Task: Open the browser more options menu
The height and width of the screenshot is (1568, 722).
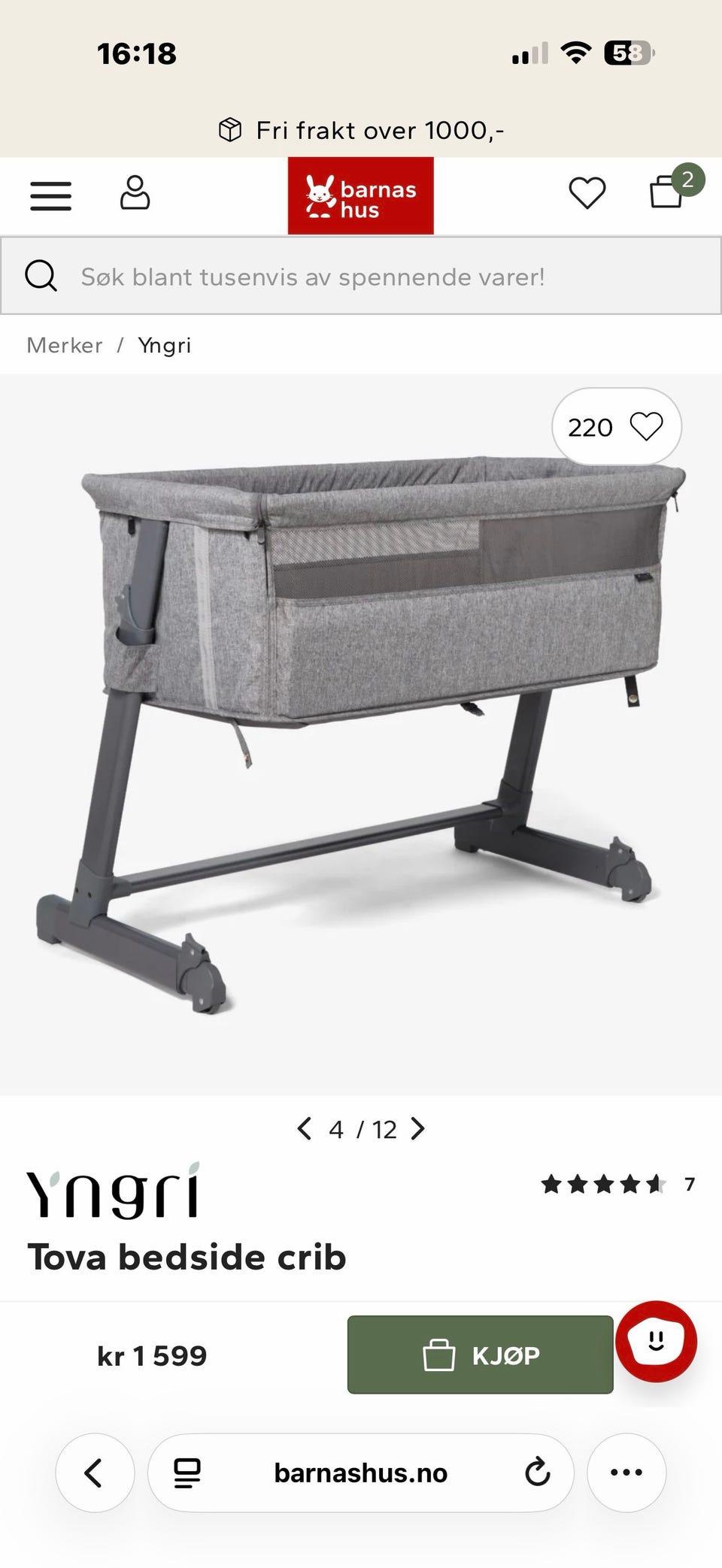Action: pos(626,1473)
